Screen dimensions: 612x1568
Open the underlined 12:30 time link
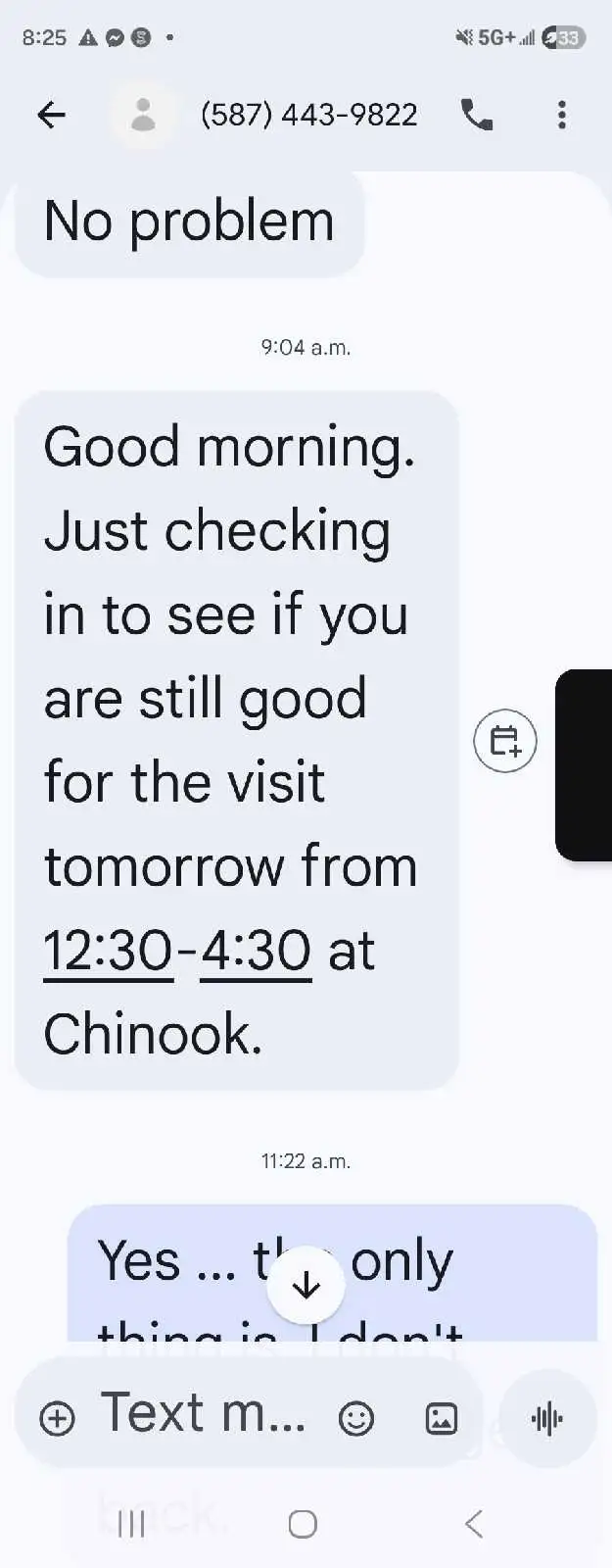pyautogui.click(x=108, y=951)
